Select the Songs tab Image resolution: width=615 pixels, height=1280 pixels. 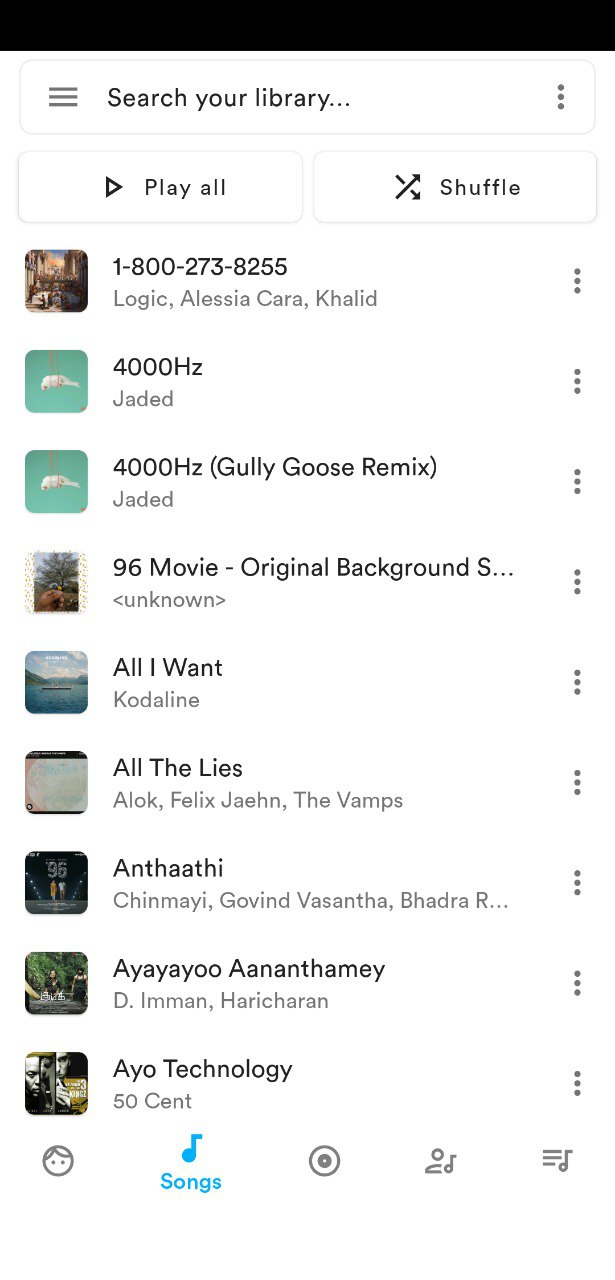point(191,1164)
